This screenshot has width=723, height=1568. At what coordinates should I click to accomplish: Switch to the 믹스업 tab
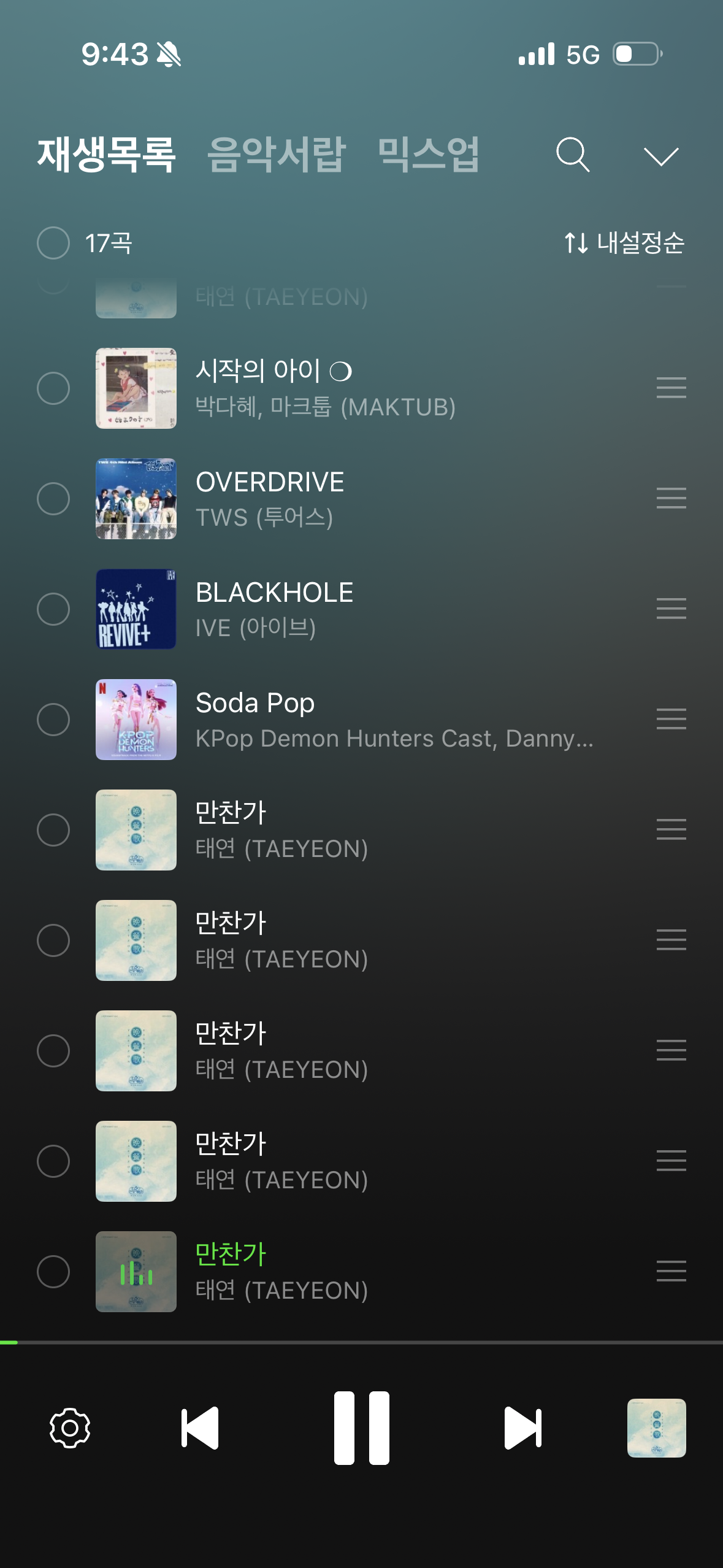tap(429, 154)
